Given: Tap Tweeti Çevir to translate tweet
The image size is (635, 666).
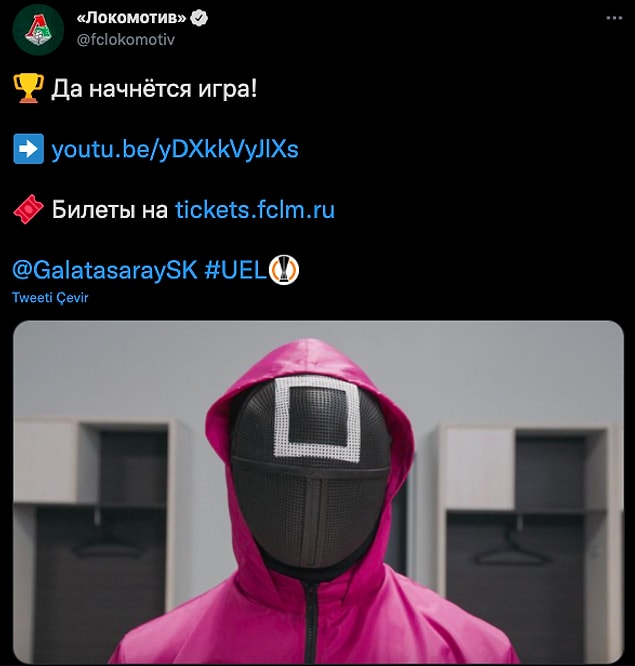Looking at the screenshot, I should [x=50, y=298].
